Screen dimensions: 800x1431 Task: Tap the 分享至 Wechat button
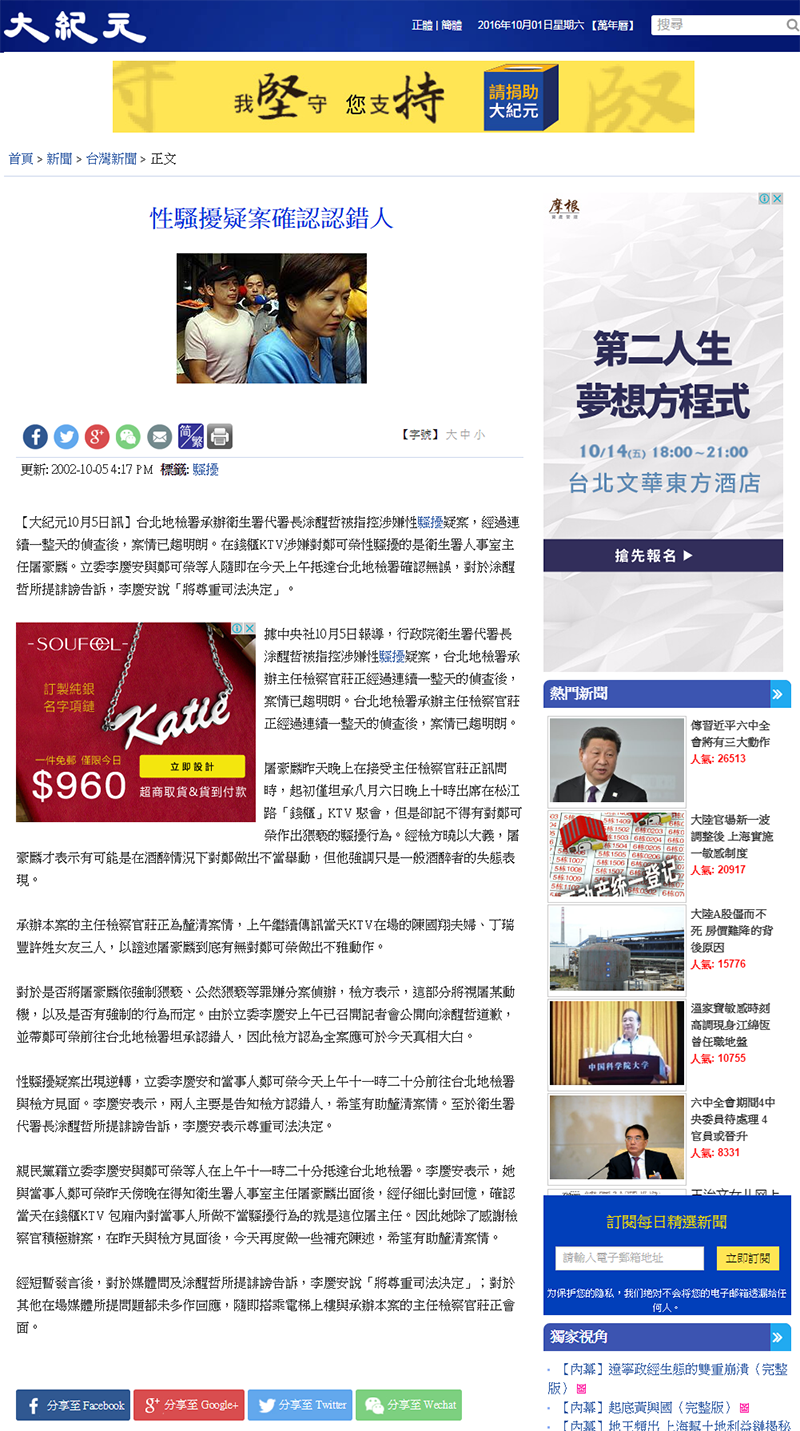(408, 1405)
